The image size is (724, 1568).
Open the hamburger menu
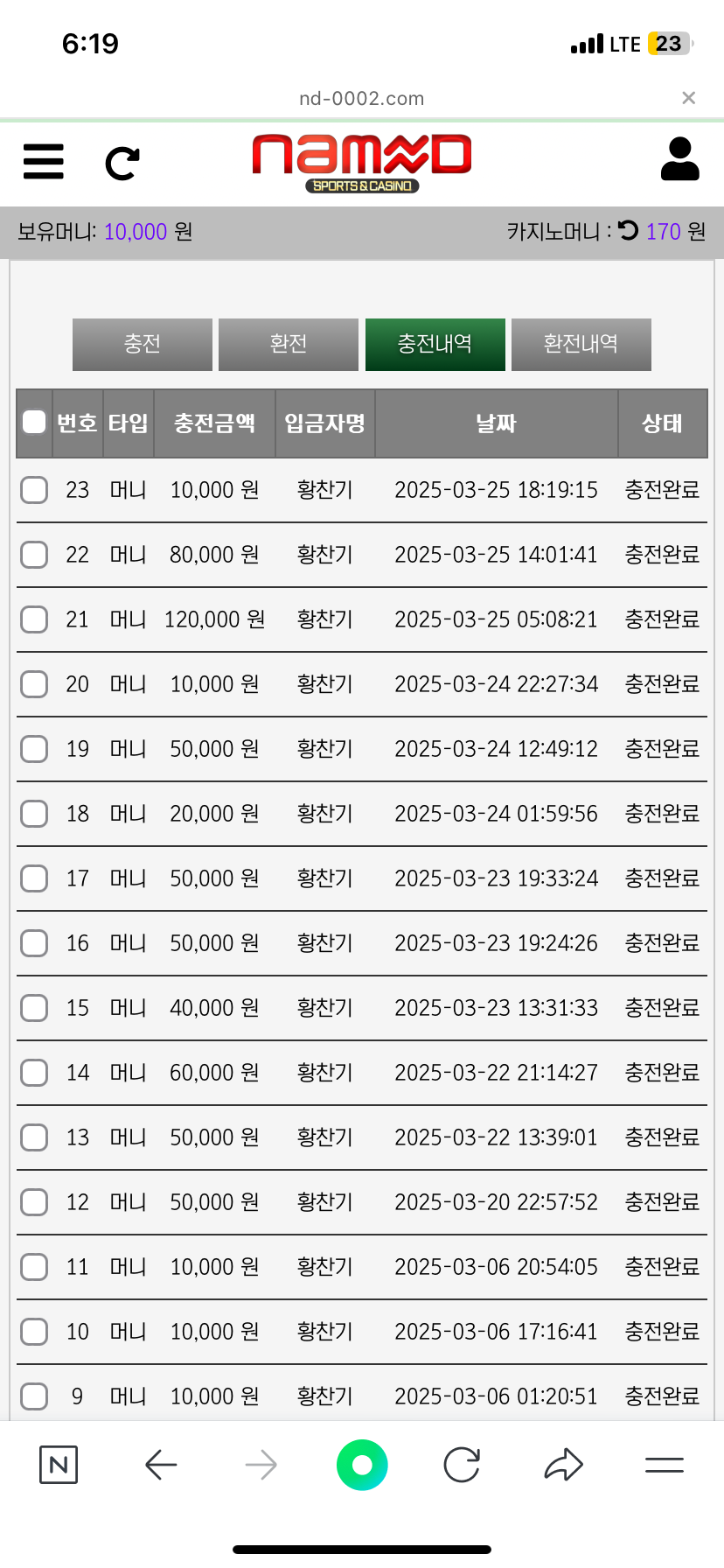click(43, 162)
